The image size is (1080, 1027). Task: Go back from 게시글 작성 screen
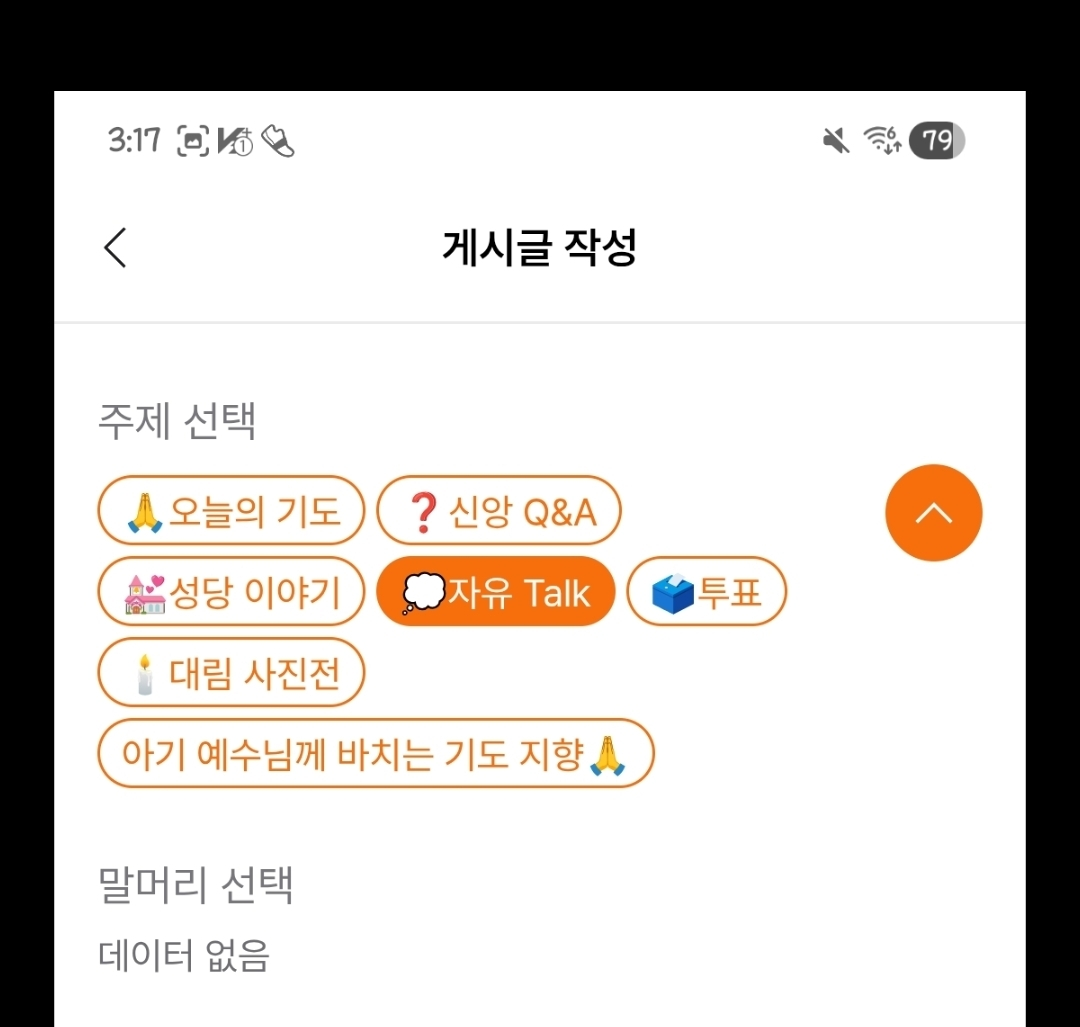tap(116, 247)
